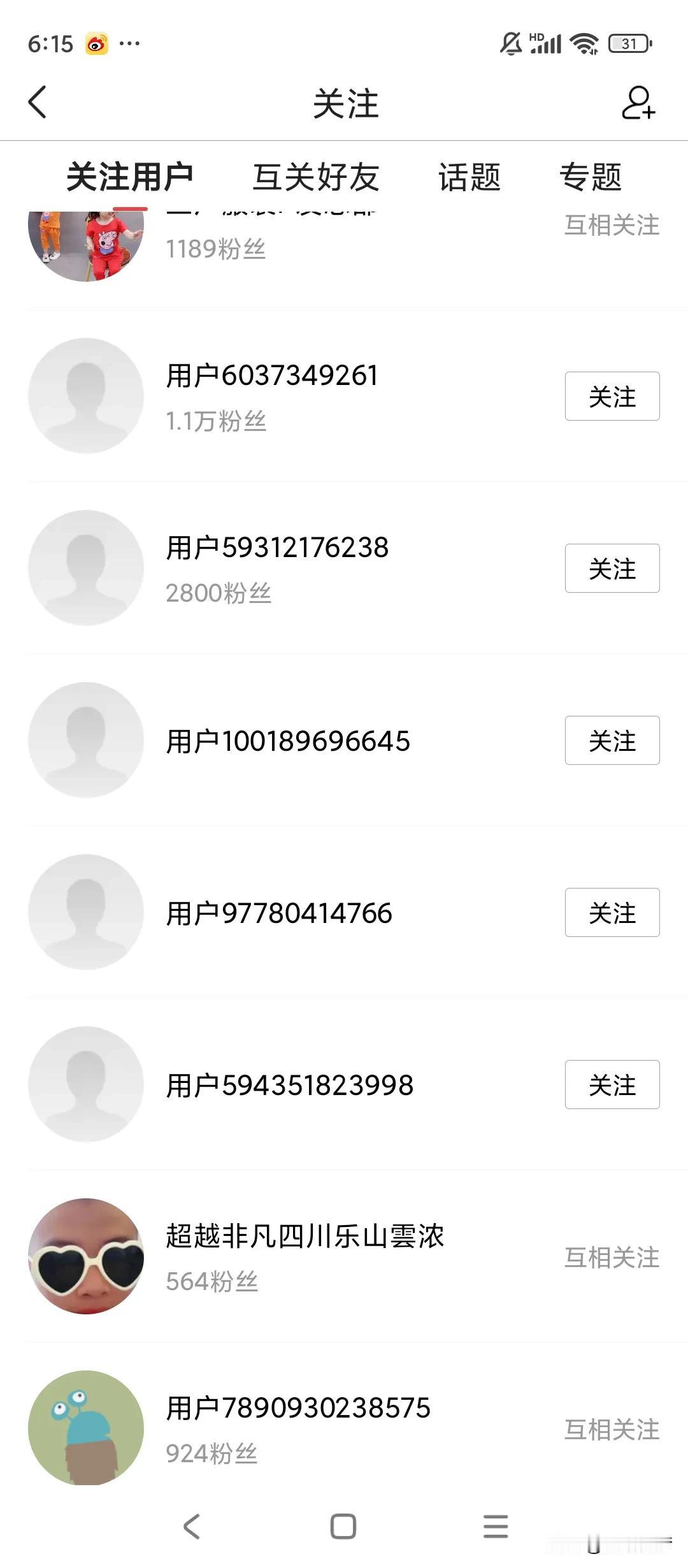Open the add-friend icon at top right
The width and height of the screenshot is (688, 1568).
pyautogui.click(x=638, y=103)
